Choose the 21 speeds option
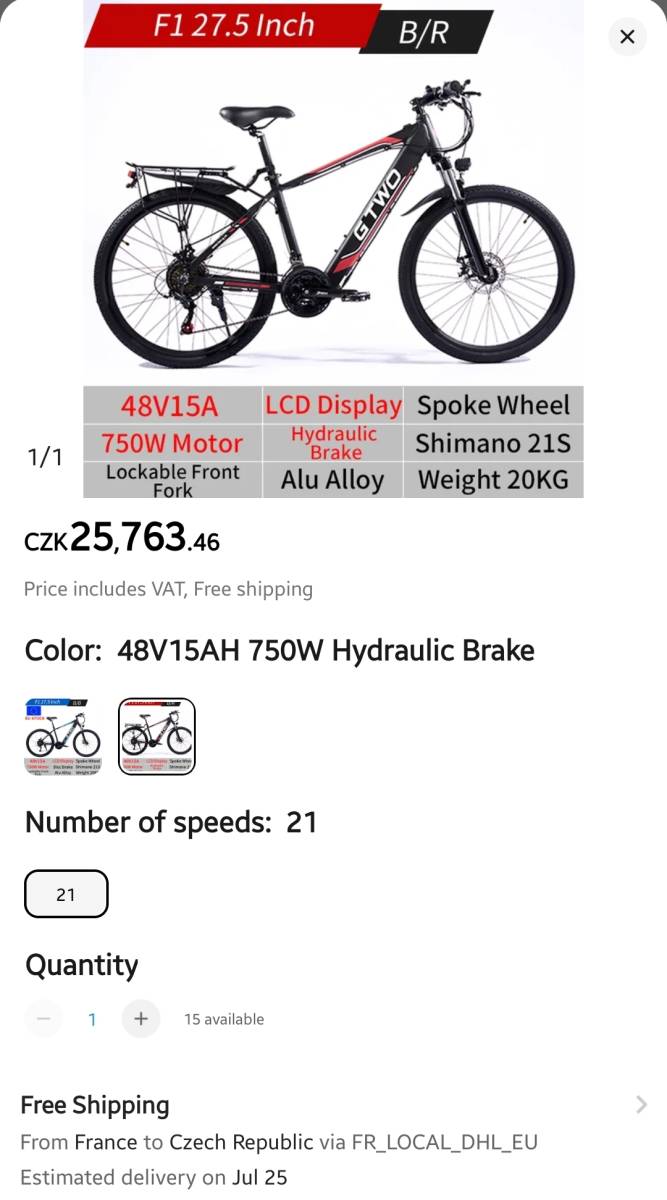This screenshot has width=667, height=1200. tap(66, 894)
